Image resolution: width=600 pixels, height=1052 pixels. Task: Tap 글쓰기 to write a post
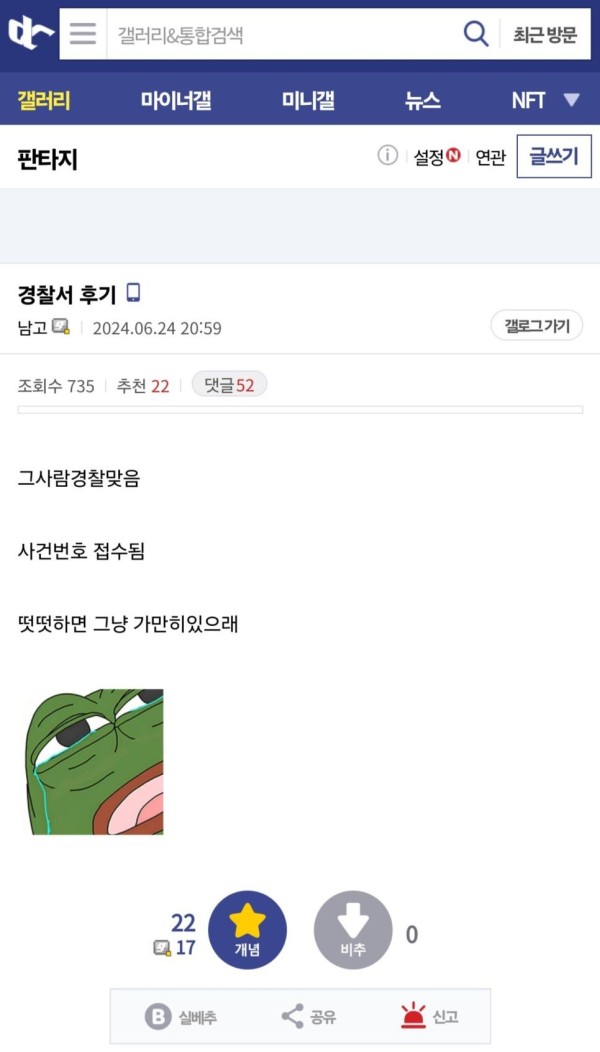(554, 156)
